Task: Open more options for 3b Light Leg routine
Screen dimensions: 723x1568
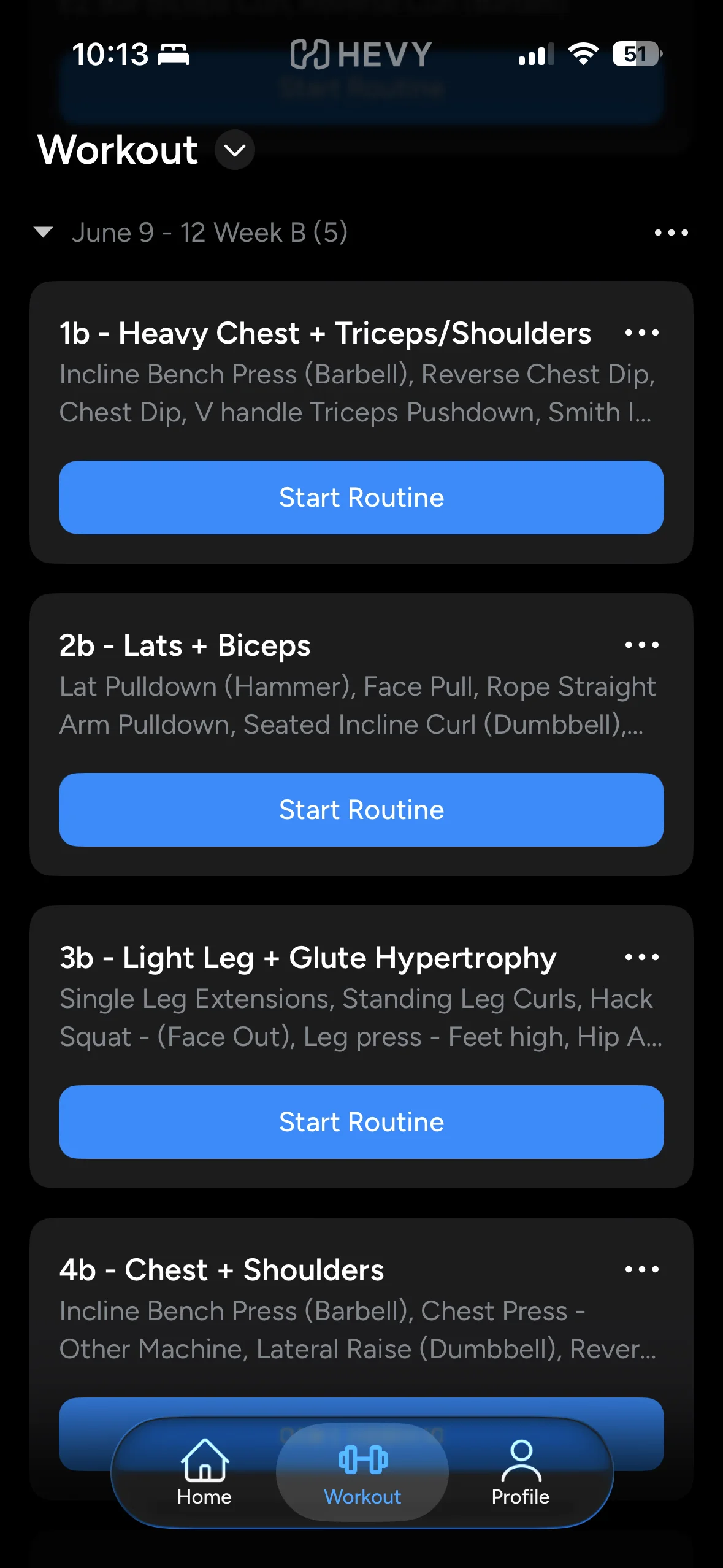Action: click(x=641, y=957)
